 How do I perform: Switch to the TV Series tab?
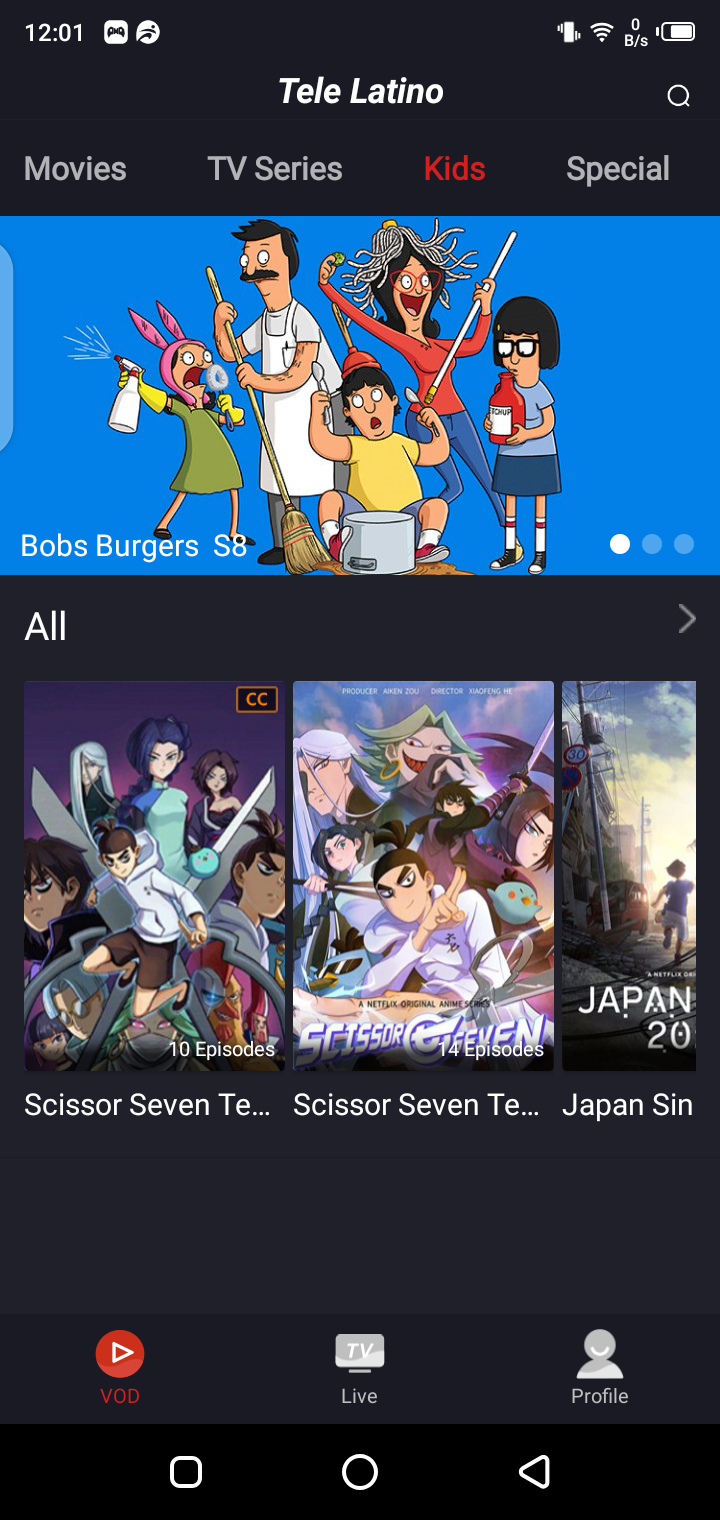click(x=275, y=169)
